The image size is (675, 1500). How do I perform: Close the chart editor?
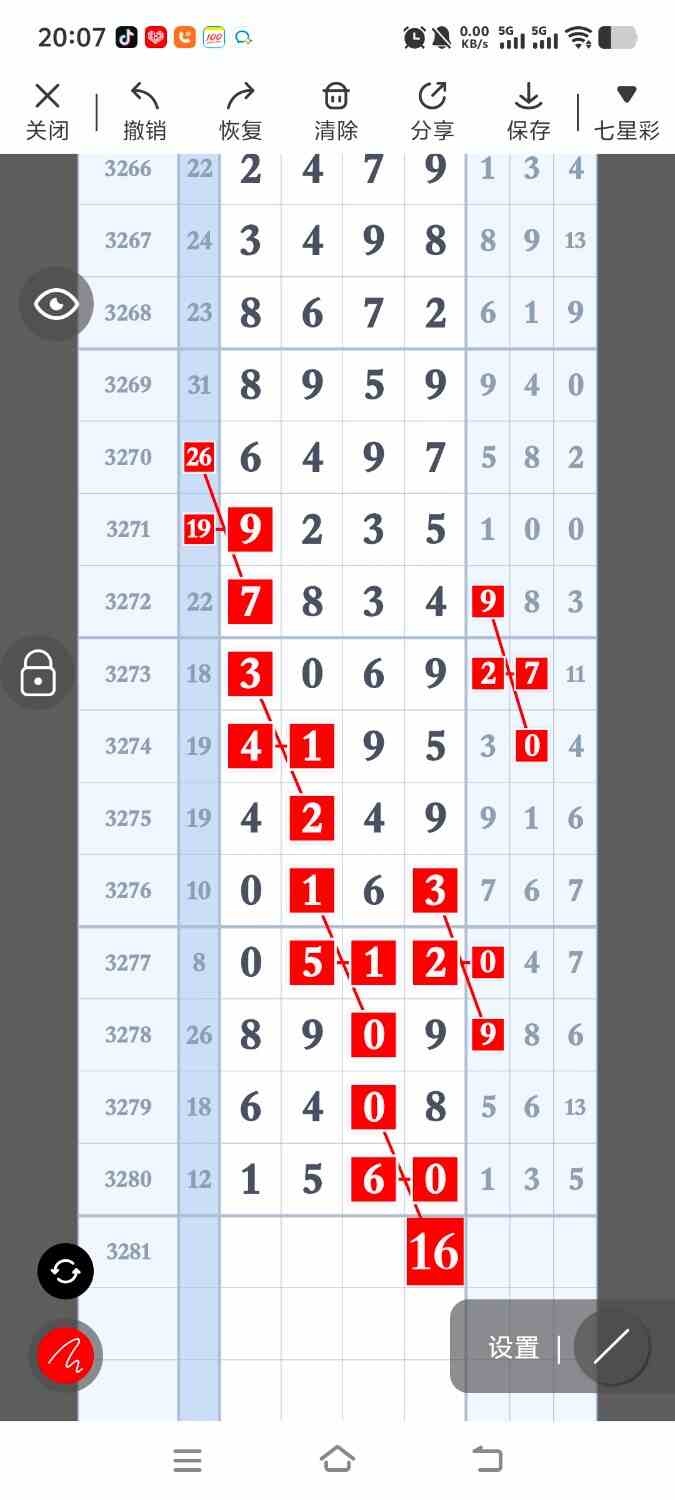(47, 111)
